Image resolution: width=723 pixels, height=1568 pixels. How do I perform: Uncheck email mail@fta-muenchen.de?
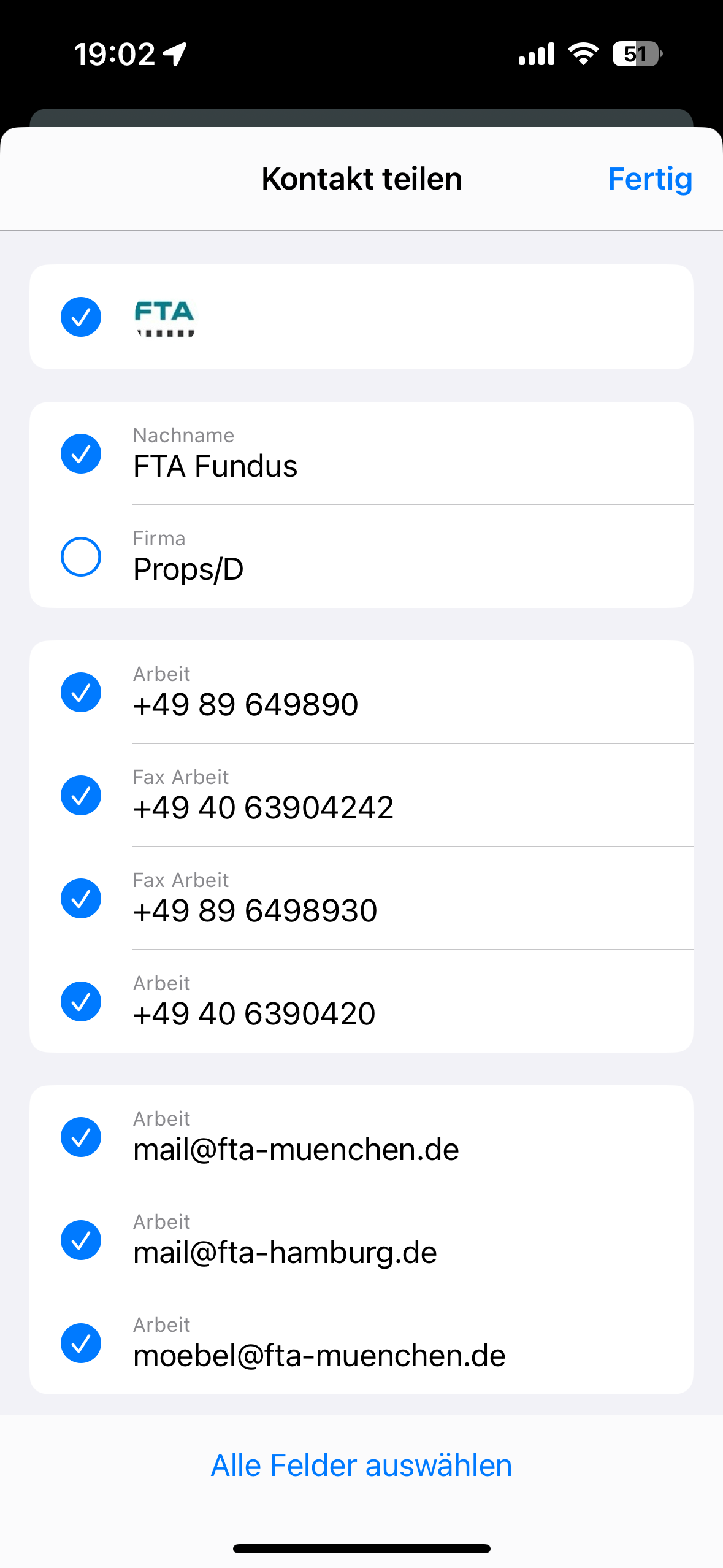[81, 1137]
